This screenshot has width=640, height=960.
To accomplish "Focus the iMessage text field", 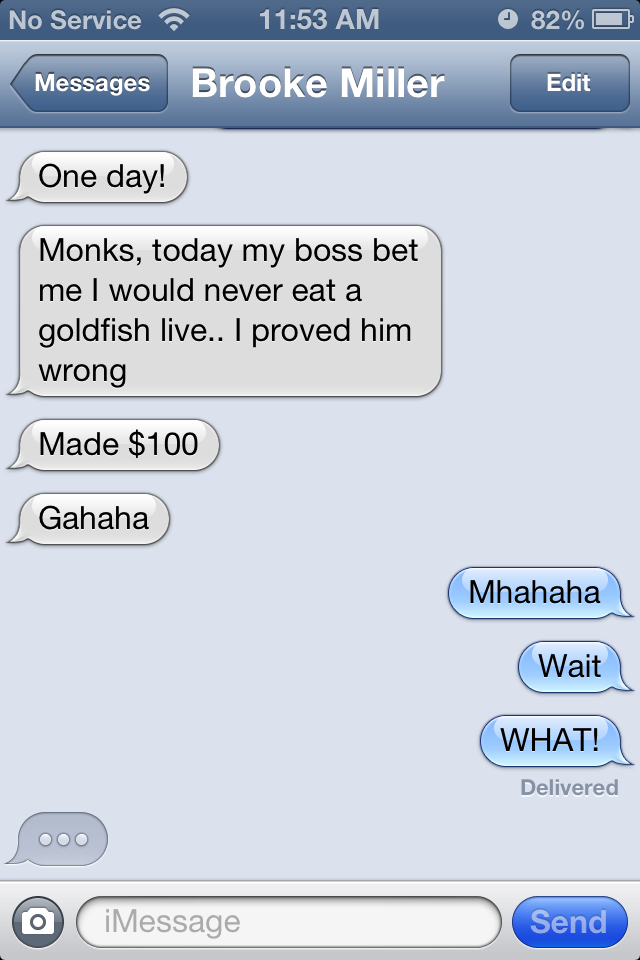I will pos(288,921).
